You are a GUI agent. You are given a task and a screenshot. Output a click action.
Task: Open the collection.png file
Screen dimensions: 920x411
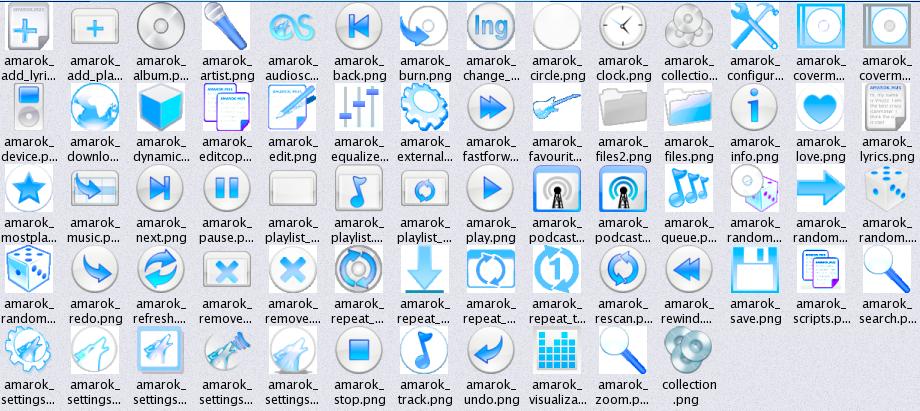tap(689, 351)
